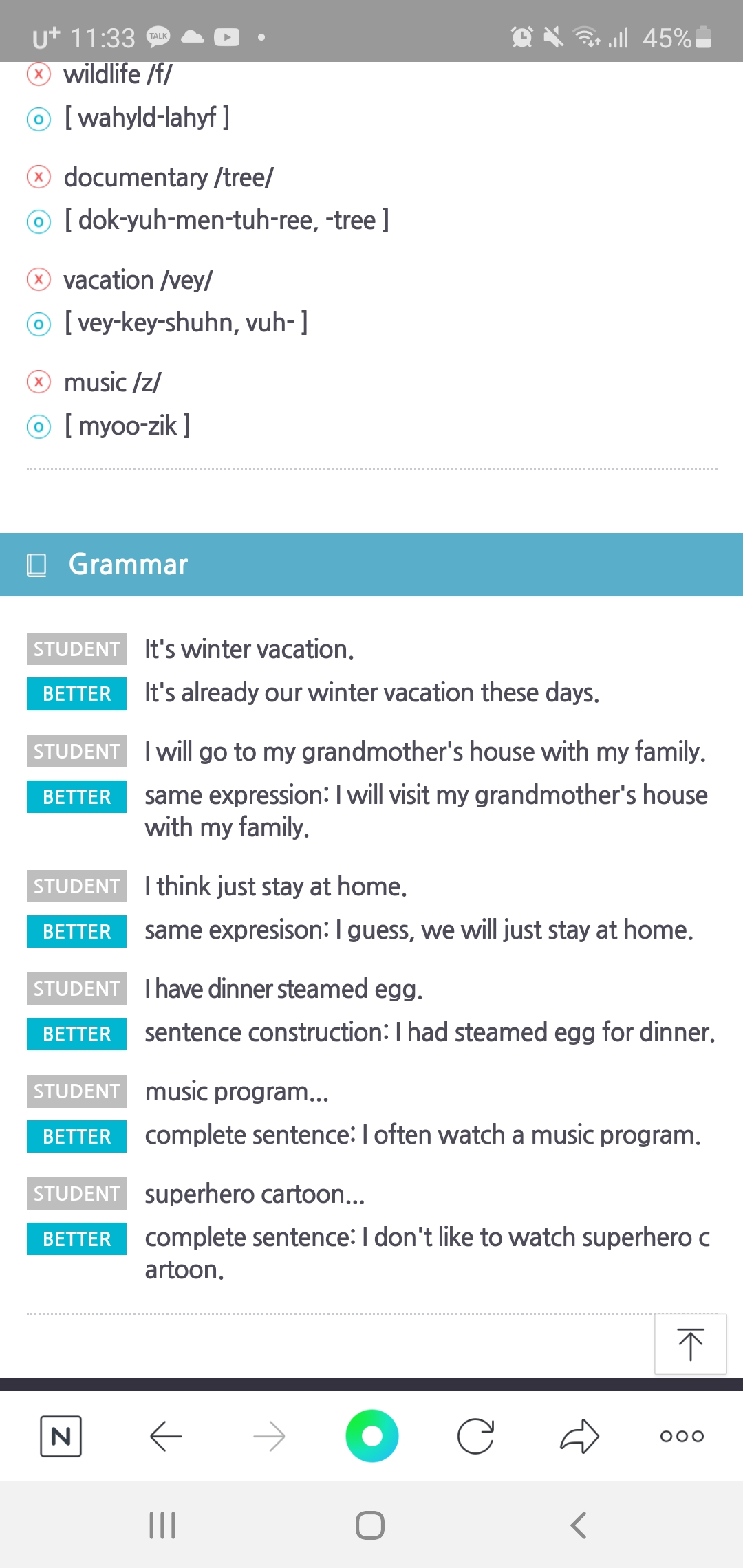Go back to the previous page
This screenshot has width=743, height=1568.
[x=166, y=1436]
